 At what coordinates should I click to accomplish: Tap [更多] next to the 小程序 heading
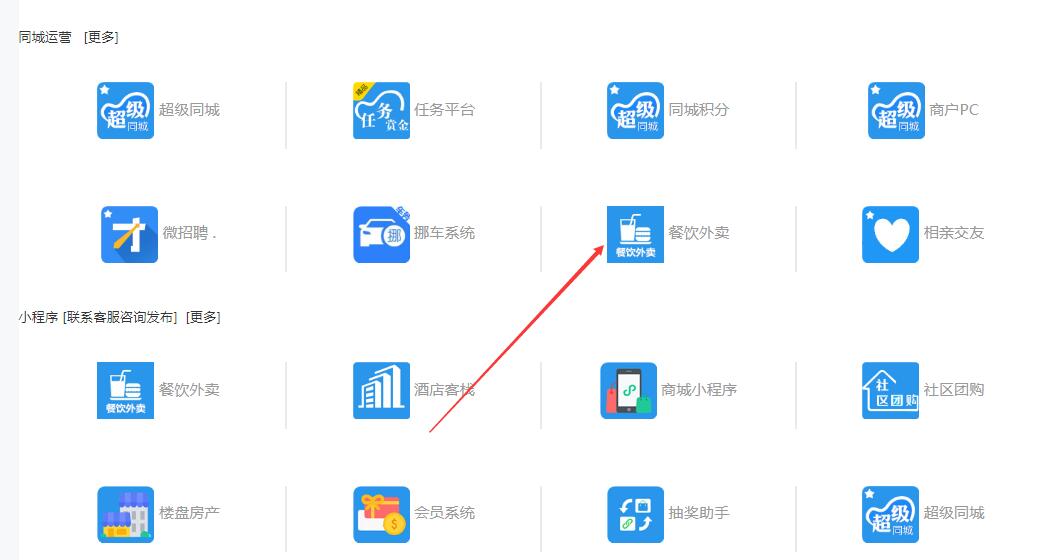click(203, 317)
